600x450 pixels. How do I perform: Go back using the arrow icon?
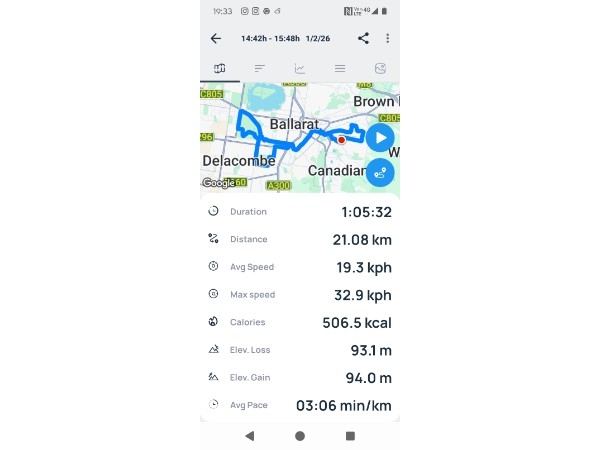click(x=216, y=39)
